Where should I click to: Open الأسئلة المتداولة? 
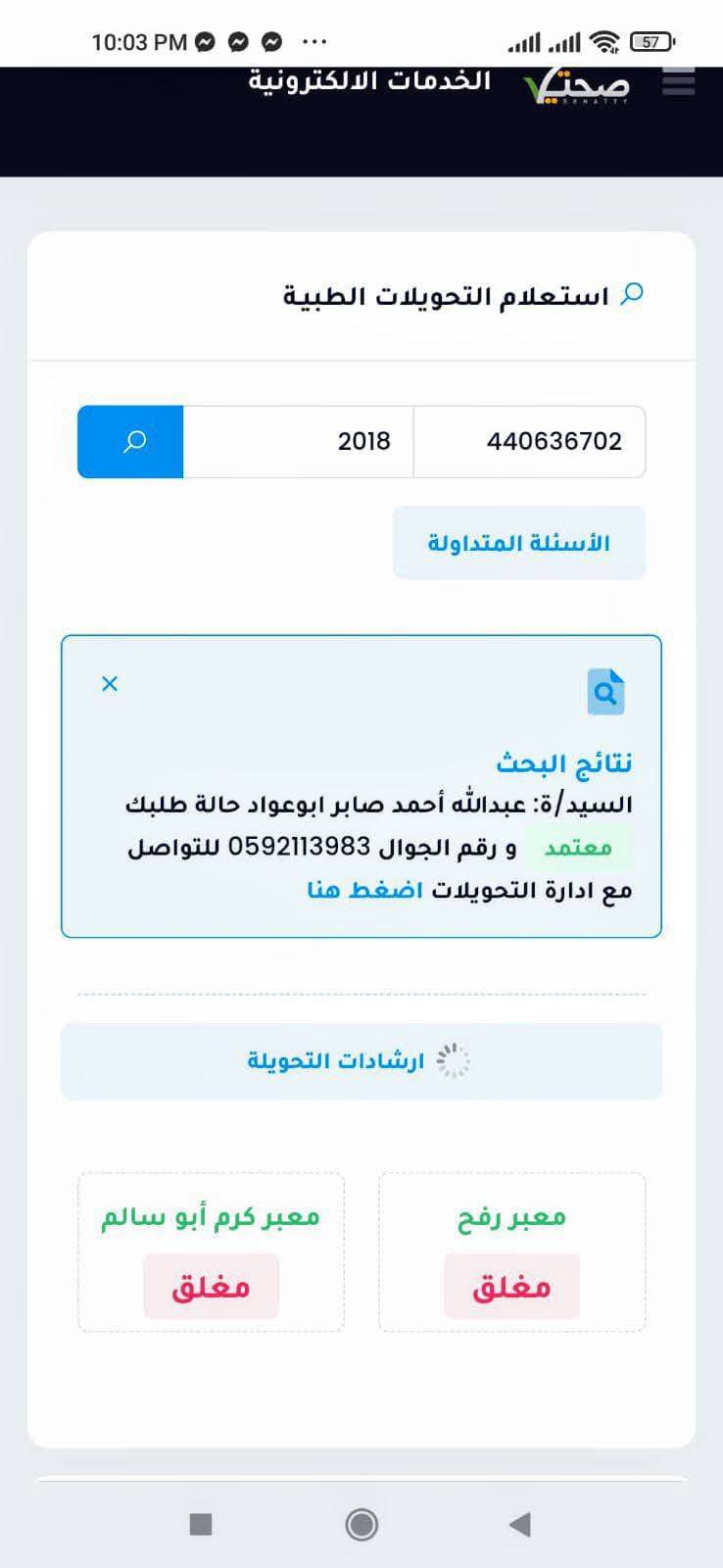tap(519, 543)
